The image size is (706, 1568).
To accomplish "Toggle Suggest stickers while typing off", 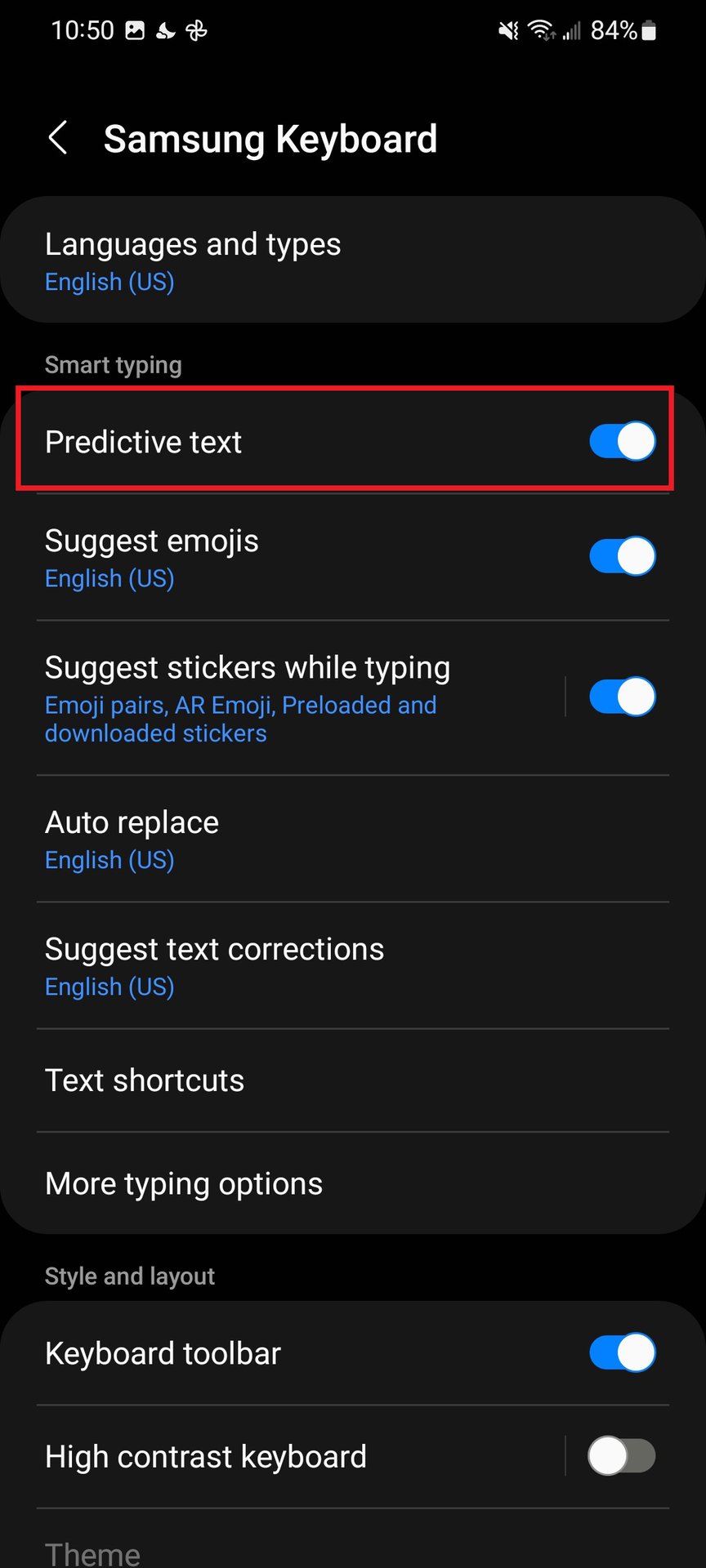I will (x=622, y=697).
